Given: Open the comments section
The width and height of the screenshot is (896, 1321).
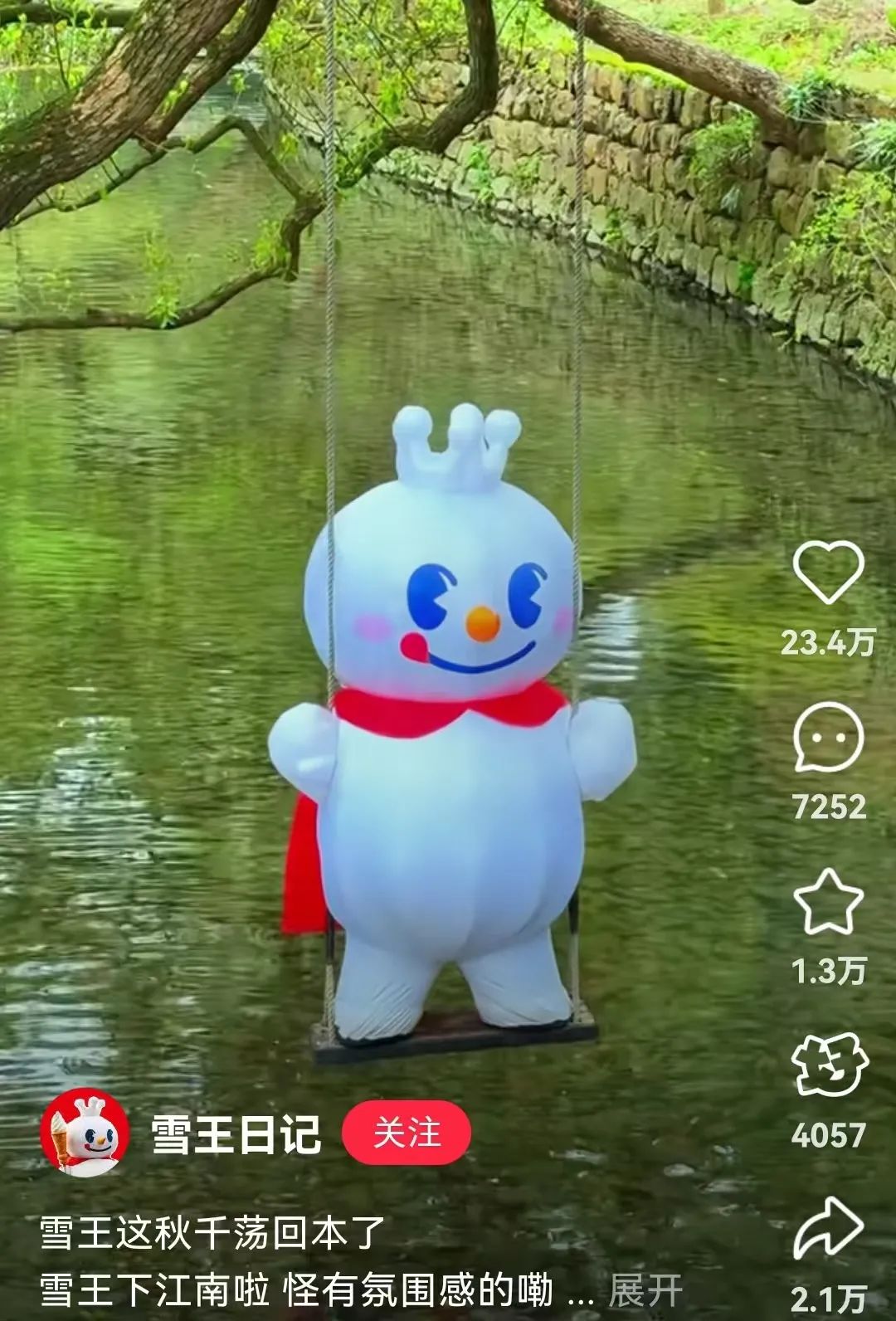Looking at the screenshot, I should pos(828,737).
